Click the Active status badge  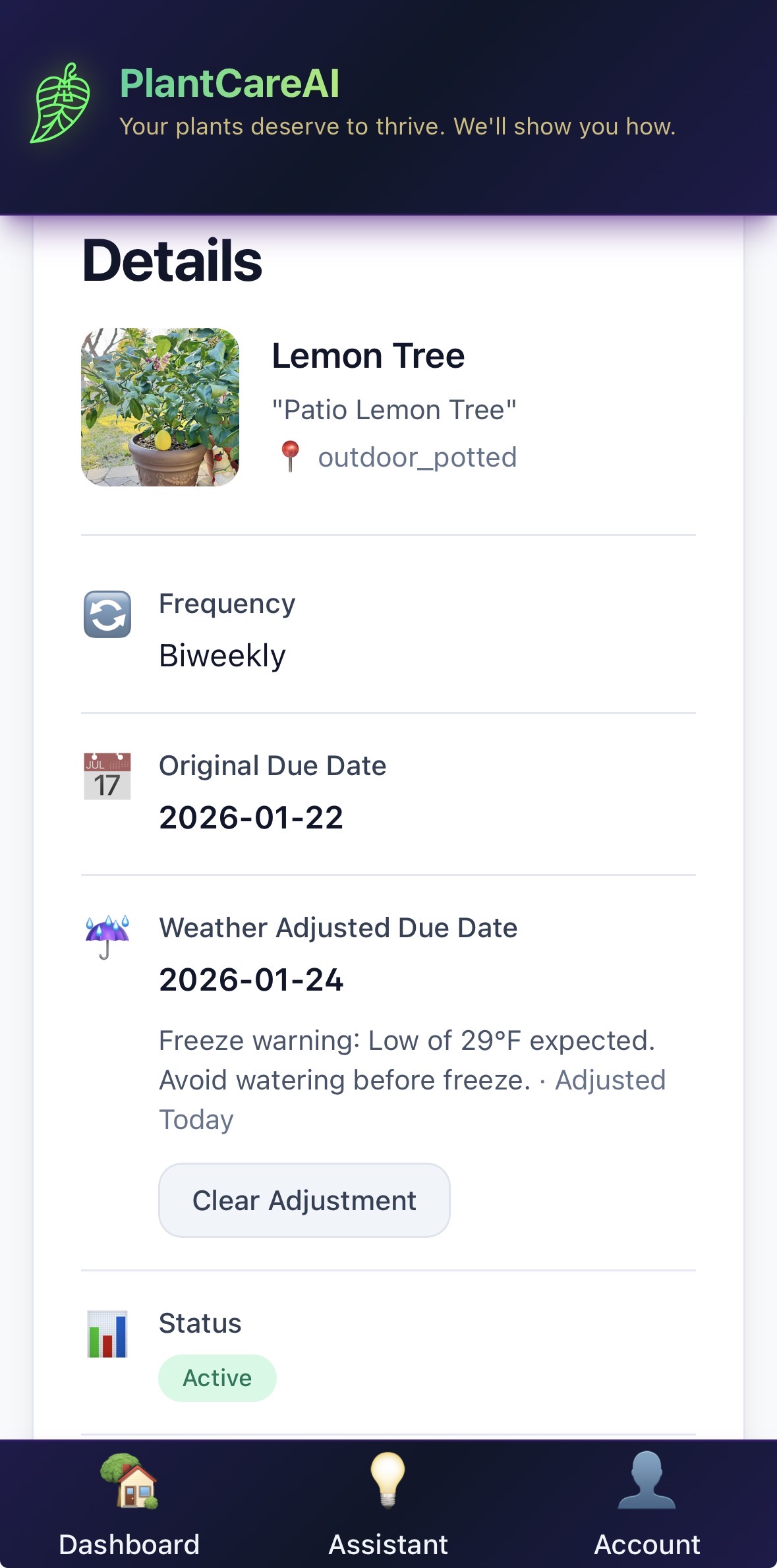coord(217,1378)
